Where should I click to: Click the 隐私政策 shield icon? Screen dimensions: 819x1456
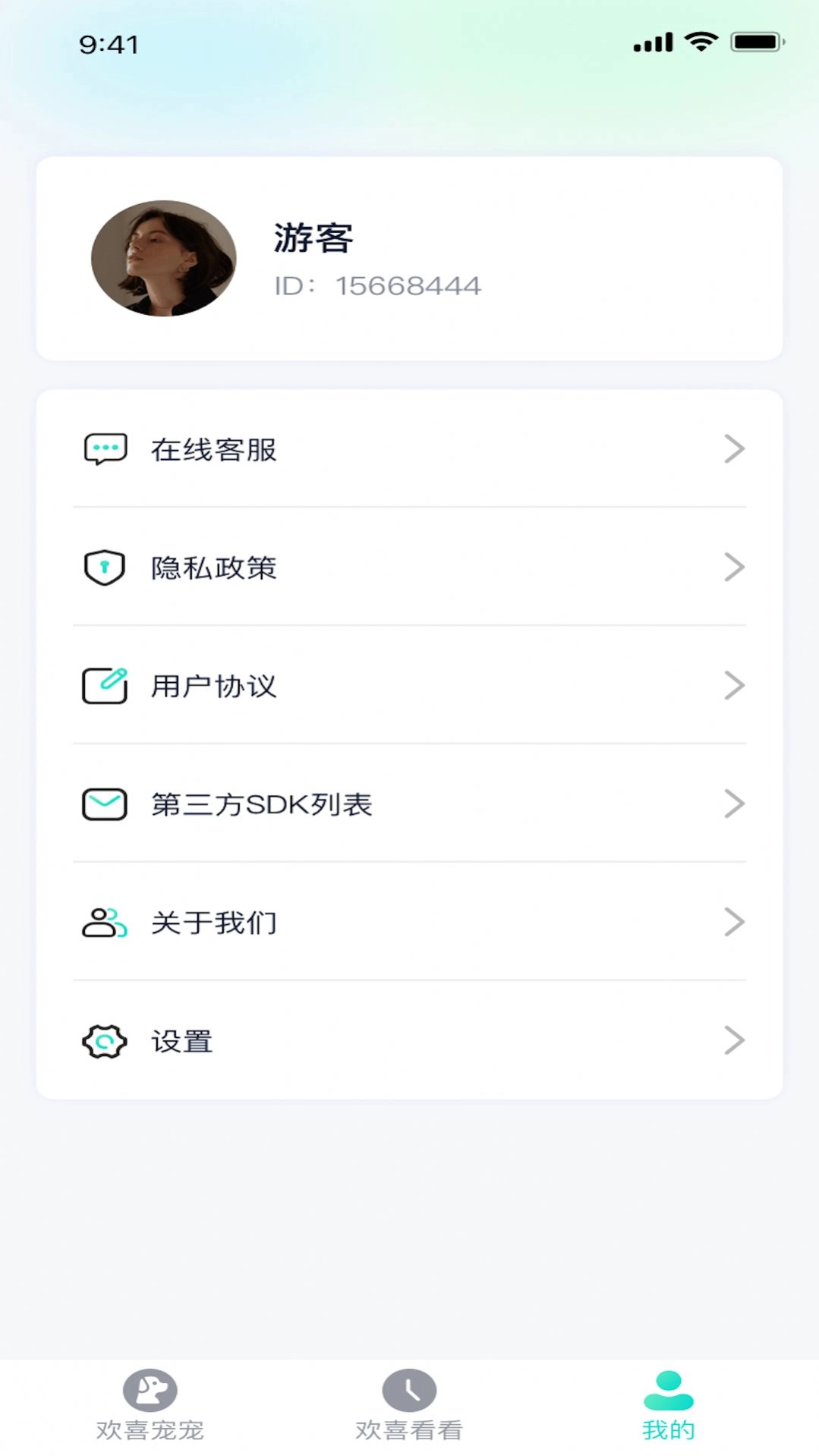coord(105,568)
